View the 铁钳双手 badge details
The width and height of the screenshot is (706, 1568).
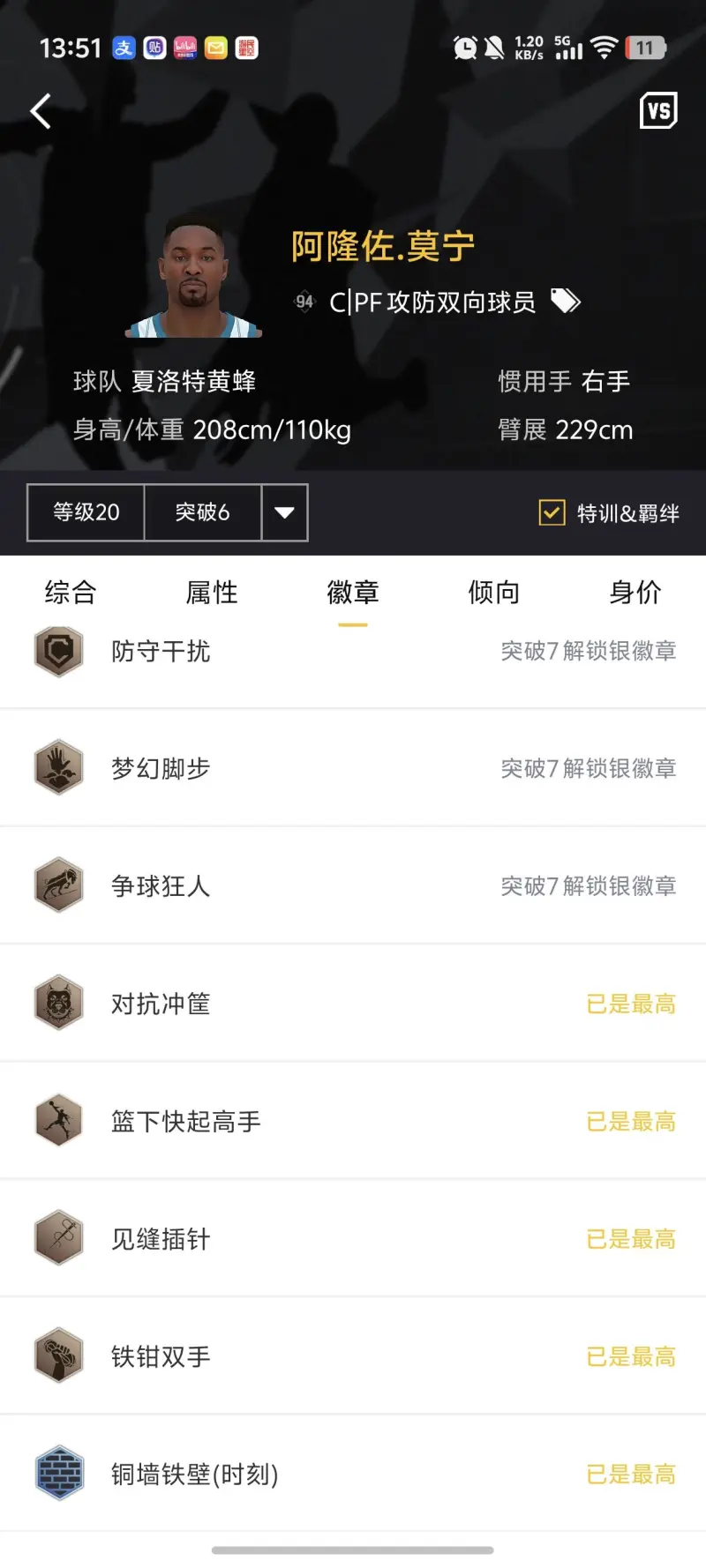click(x=353, y=1356)
